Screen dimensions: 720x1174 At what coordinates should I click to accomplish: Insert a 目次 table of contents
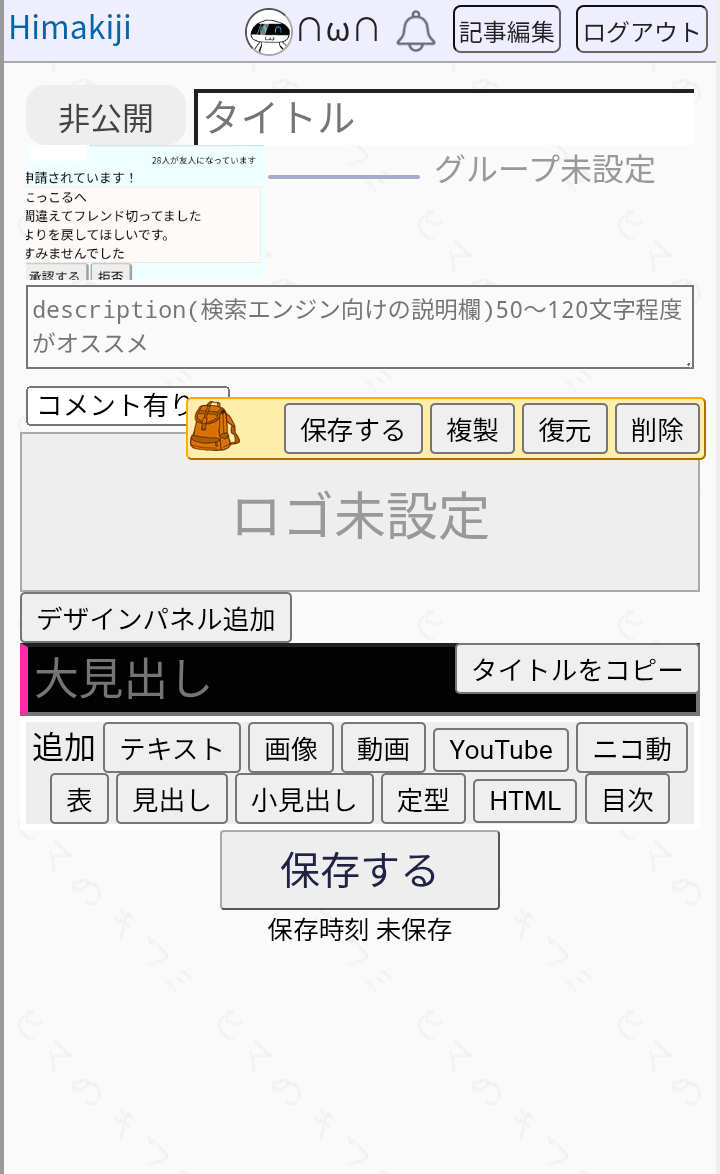pyautogui.click(x=627, y=800)
